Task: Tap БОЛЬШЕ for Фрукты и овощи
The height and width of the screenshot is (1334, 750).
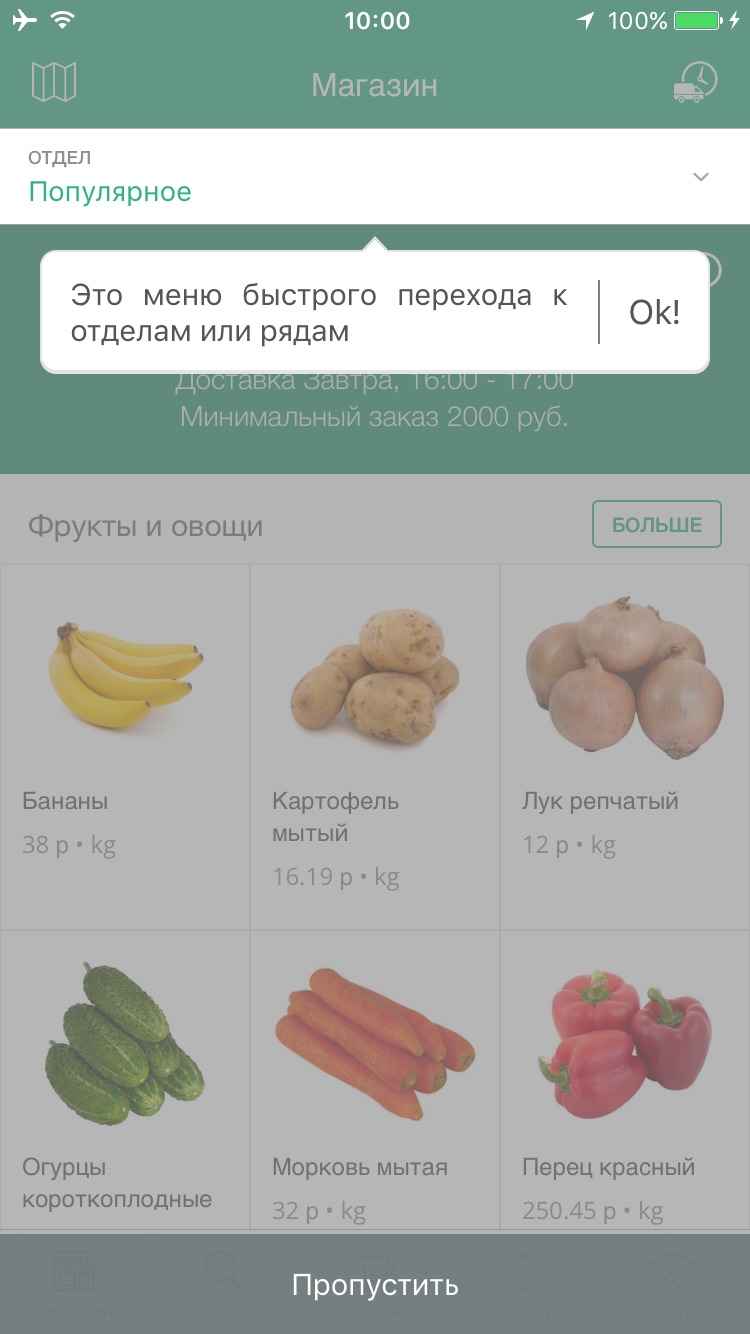Action: click(657, 525)
